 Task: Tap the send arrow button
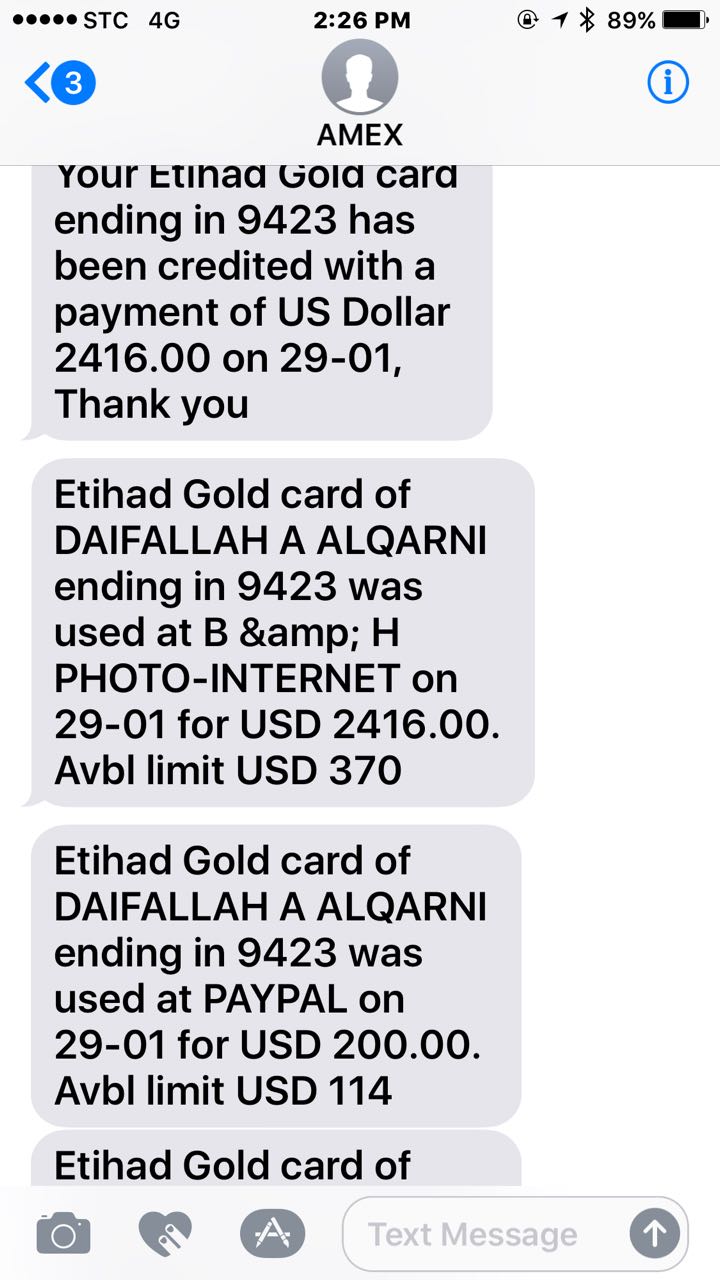pos(655,1234)
